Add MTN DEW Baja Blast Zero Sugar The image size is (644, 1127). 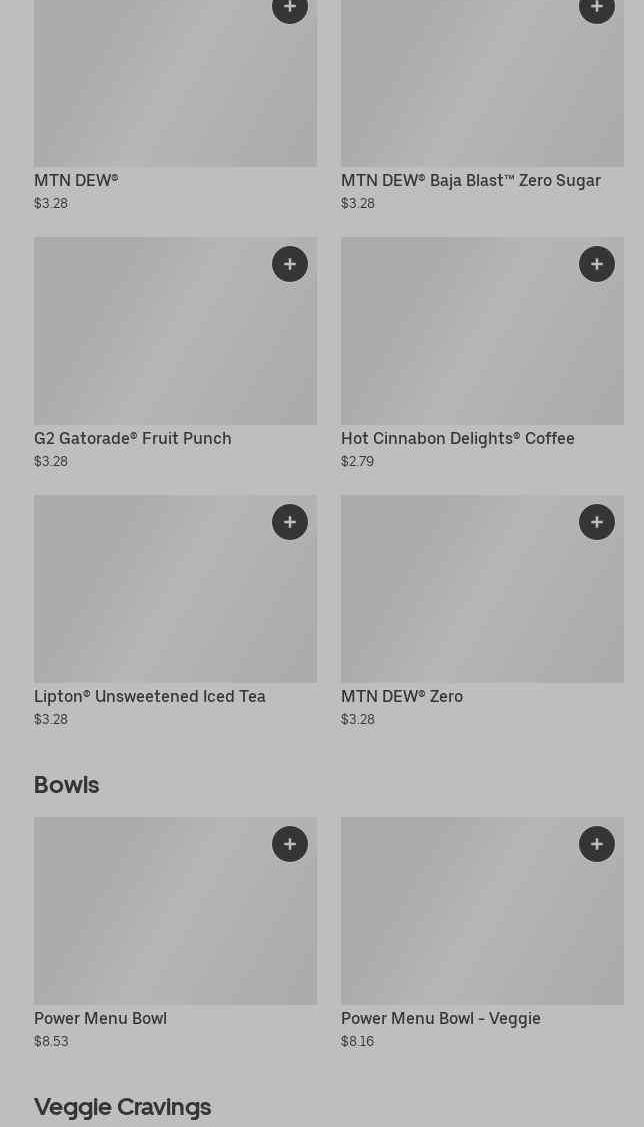pos(597,8)
